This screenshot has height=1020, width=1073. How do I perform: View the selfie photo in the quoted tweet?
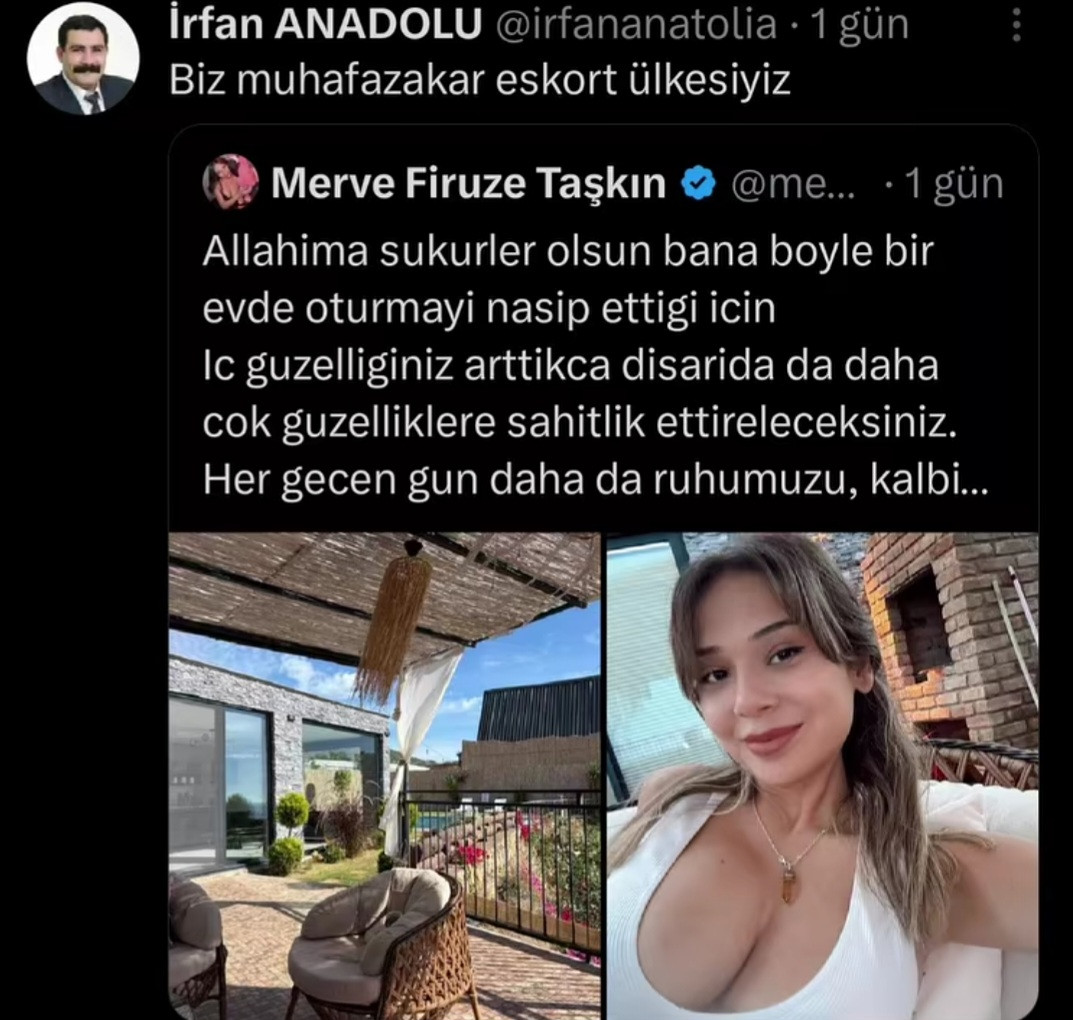pos(822,775)
